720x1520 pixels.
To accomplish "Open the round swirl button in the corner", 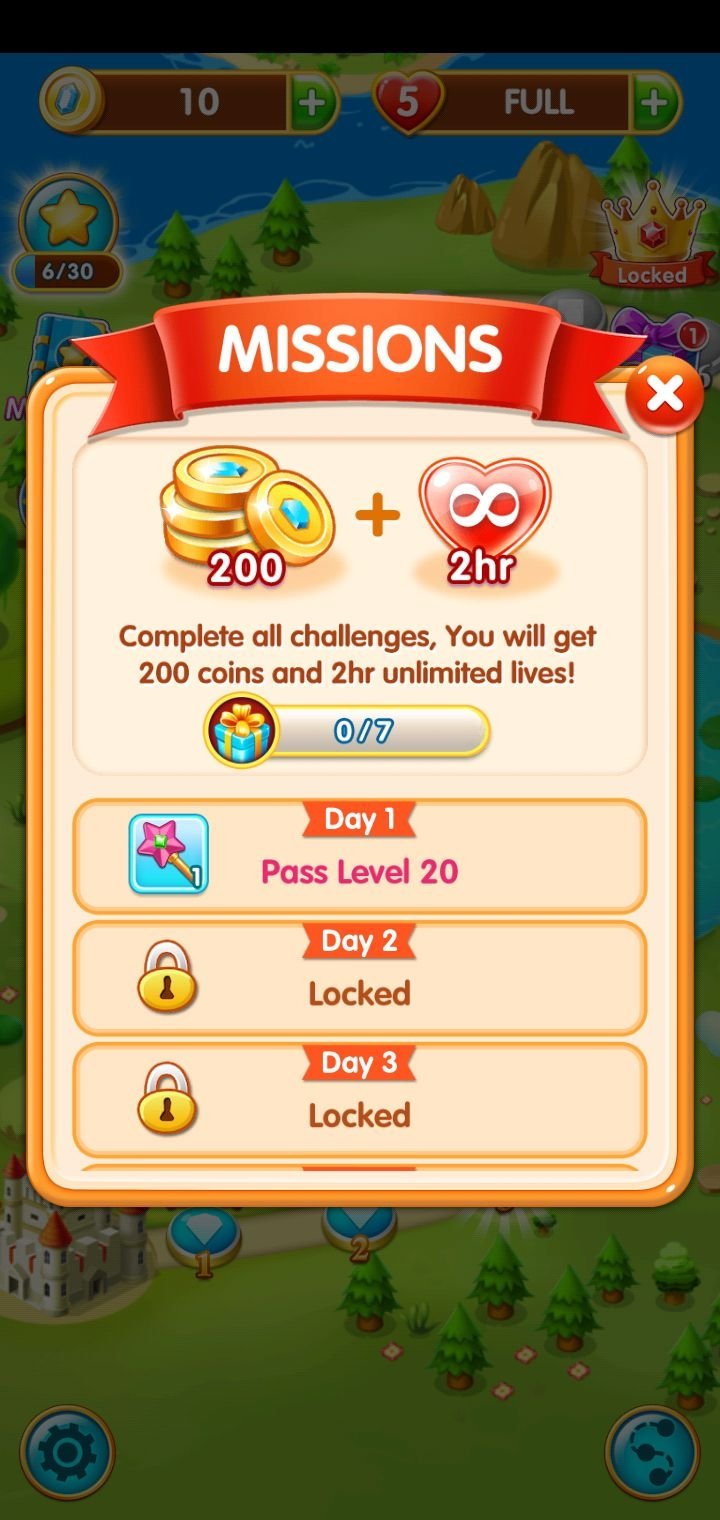I will pyautogui.click(x=653, y=1453).
